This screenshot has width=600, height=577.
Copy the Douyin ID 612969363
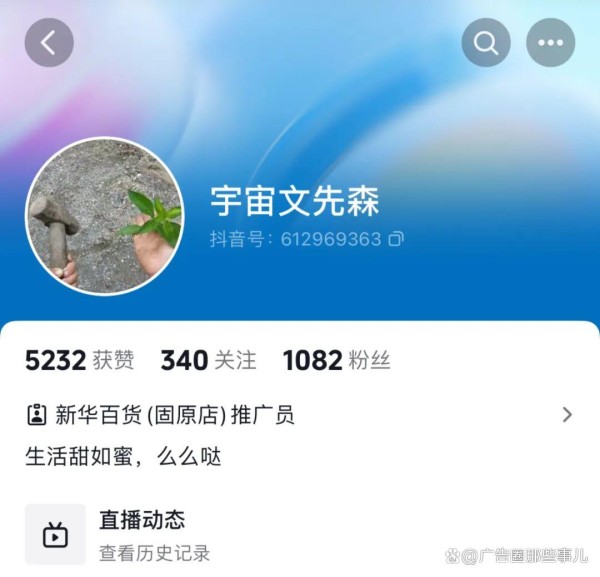click(x=396, y=239)
